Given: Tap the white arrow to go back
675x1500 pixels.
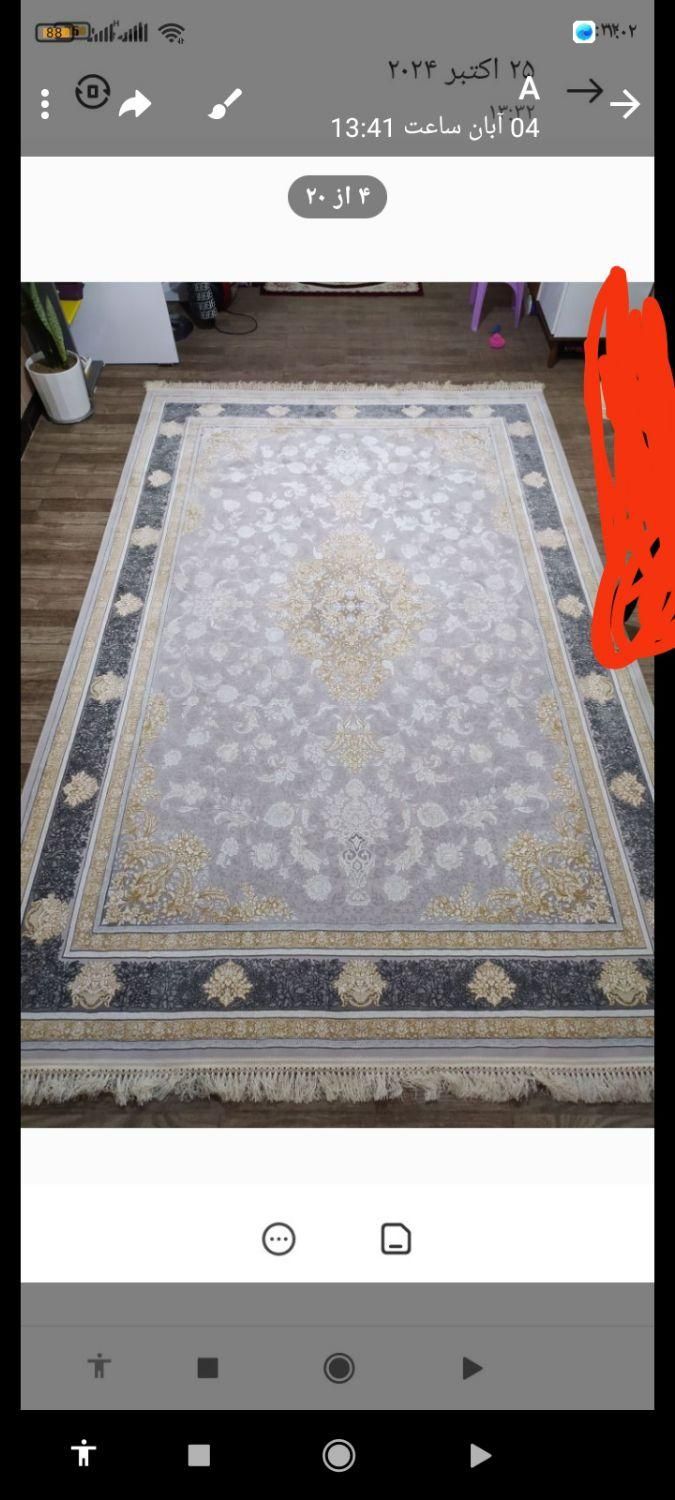Looking at the screenshot, I should pyautogui.click(x=625, y=104).
